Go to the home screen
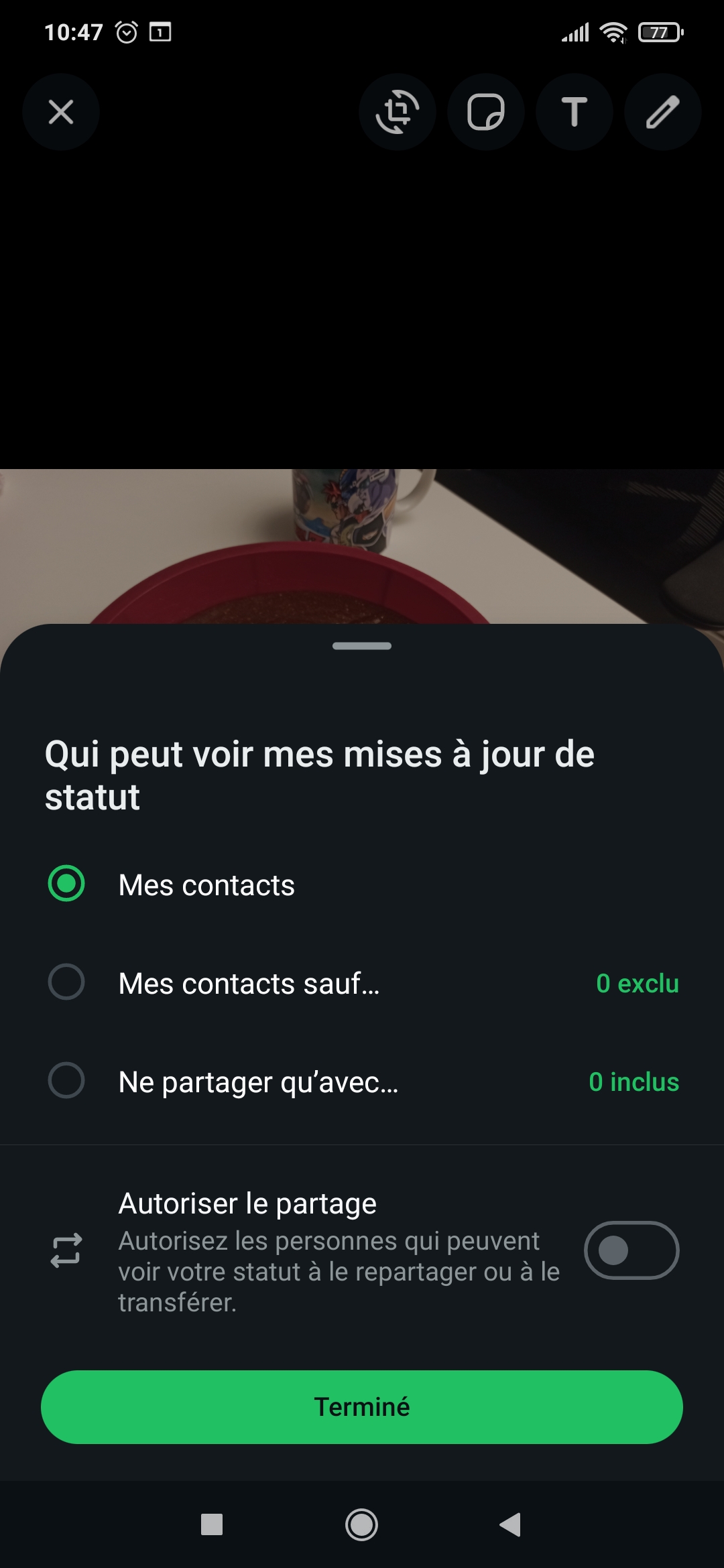724x1568 pixels. click(x=362, y=1524)
